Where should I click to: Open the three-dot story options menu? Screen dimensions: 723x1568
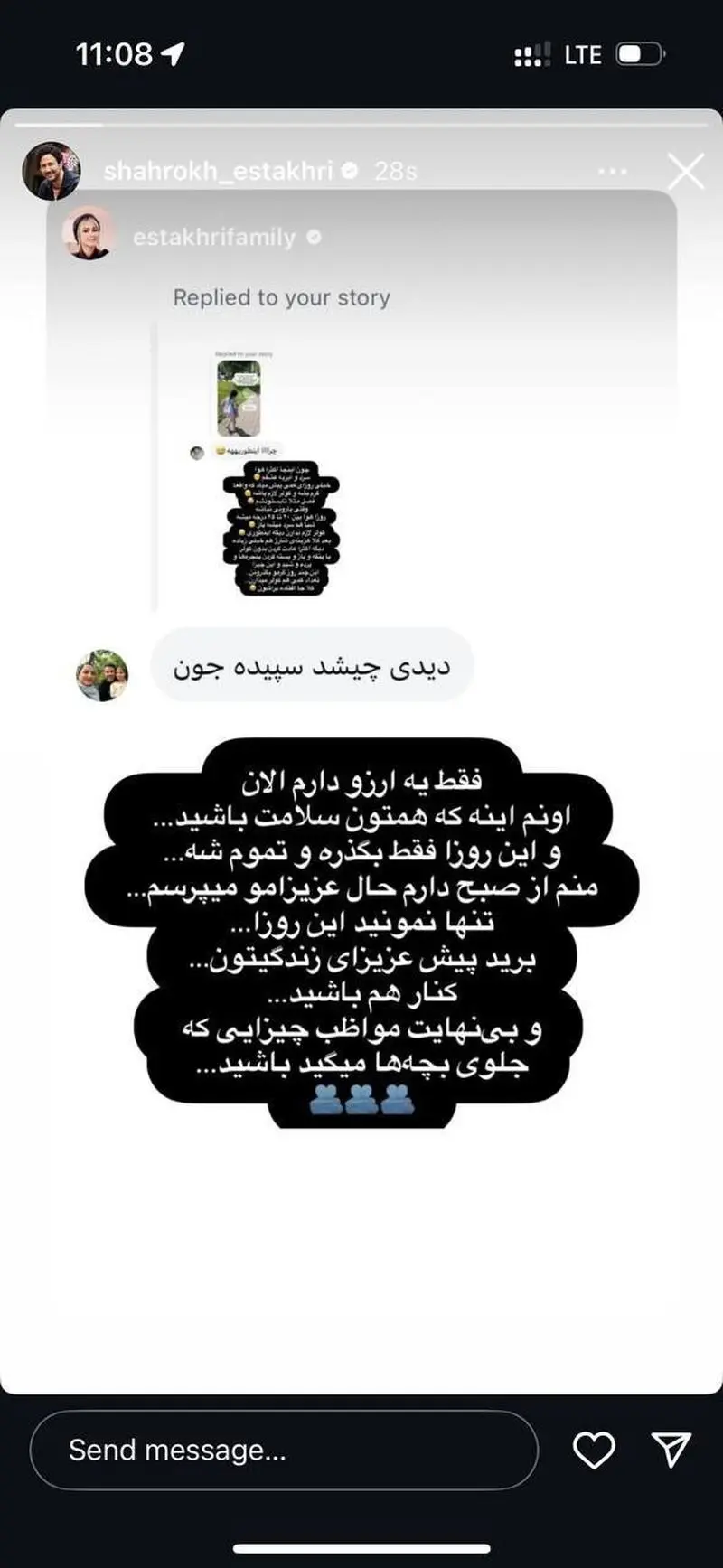point(612,171)
